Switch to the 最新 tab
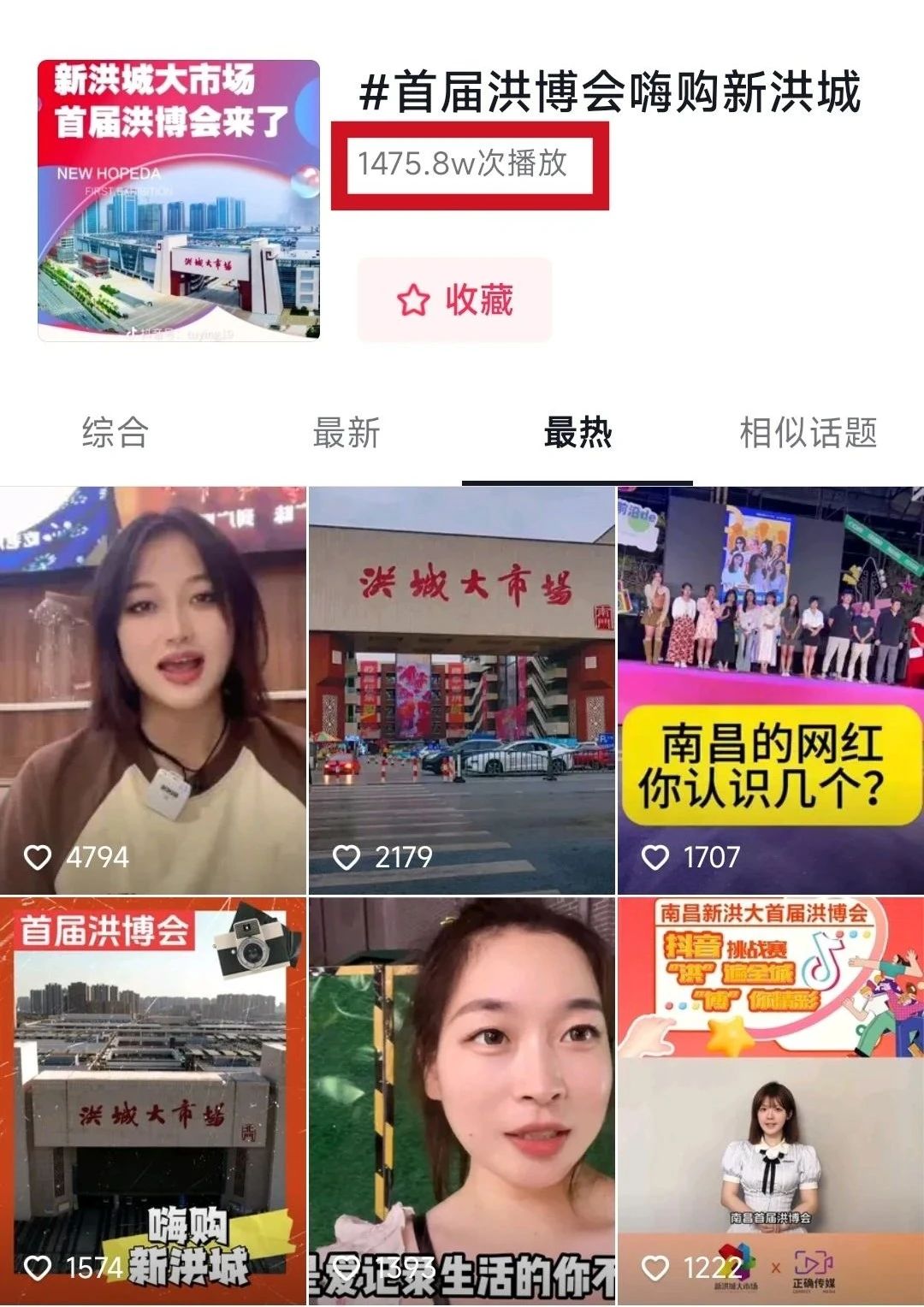The width and height of the screenshot is (924, 1307). tap(346, 433)
